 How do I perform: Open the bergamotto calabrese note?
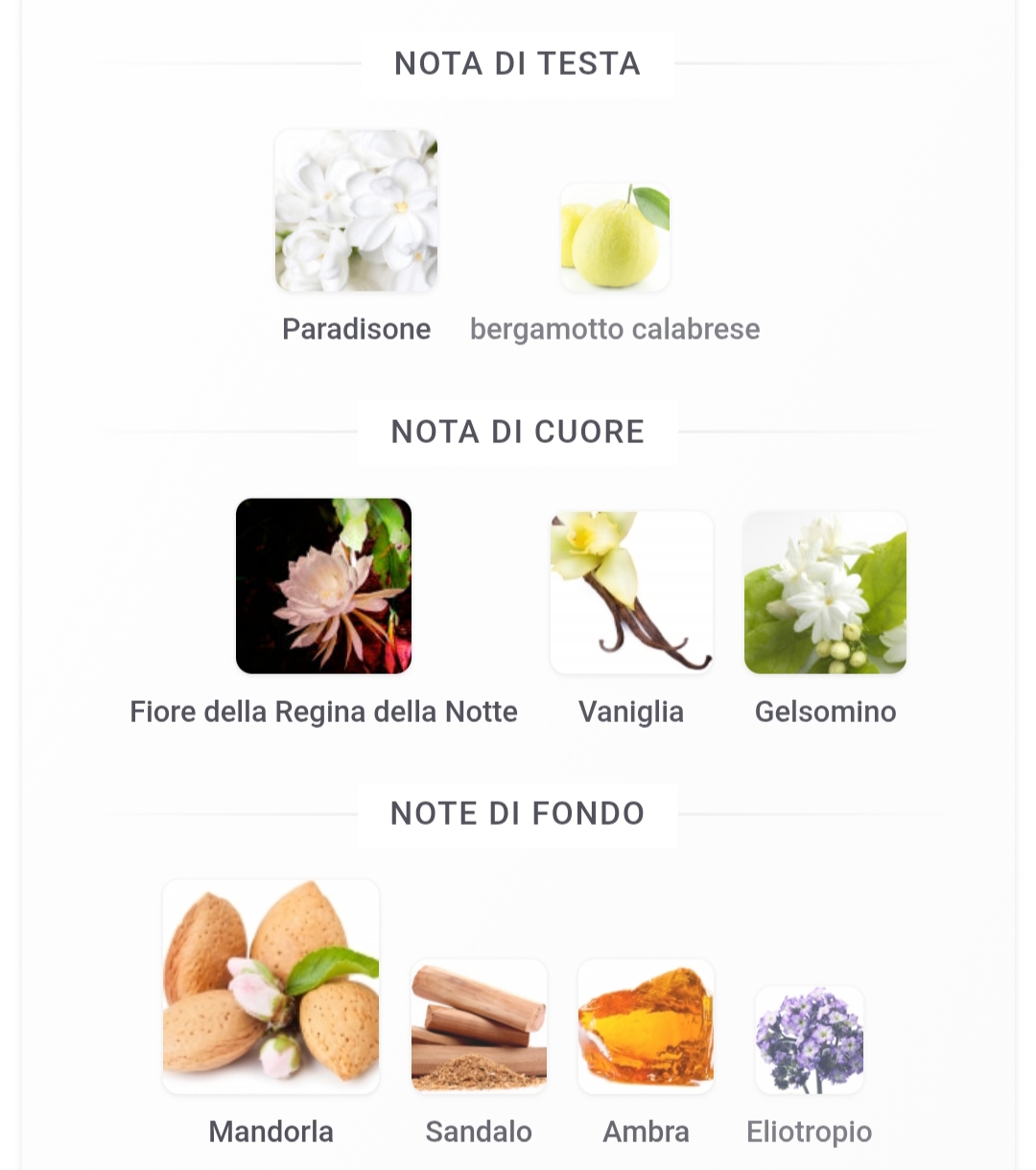[615, 238]
